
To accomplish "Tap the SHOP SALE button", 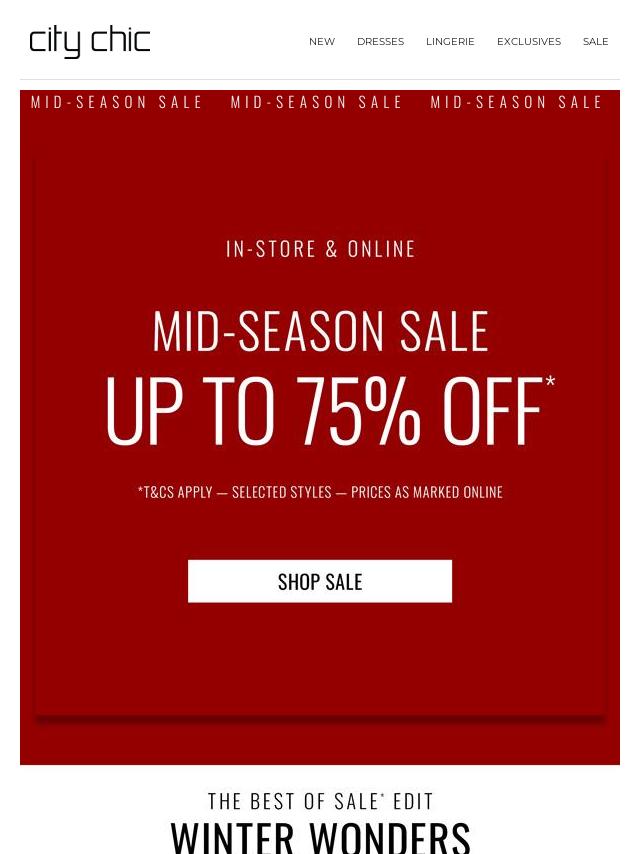I will coord(320,581).
